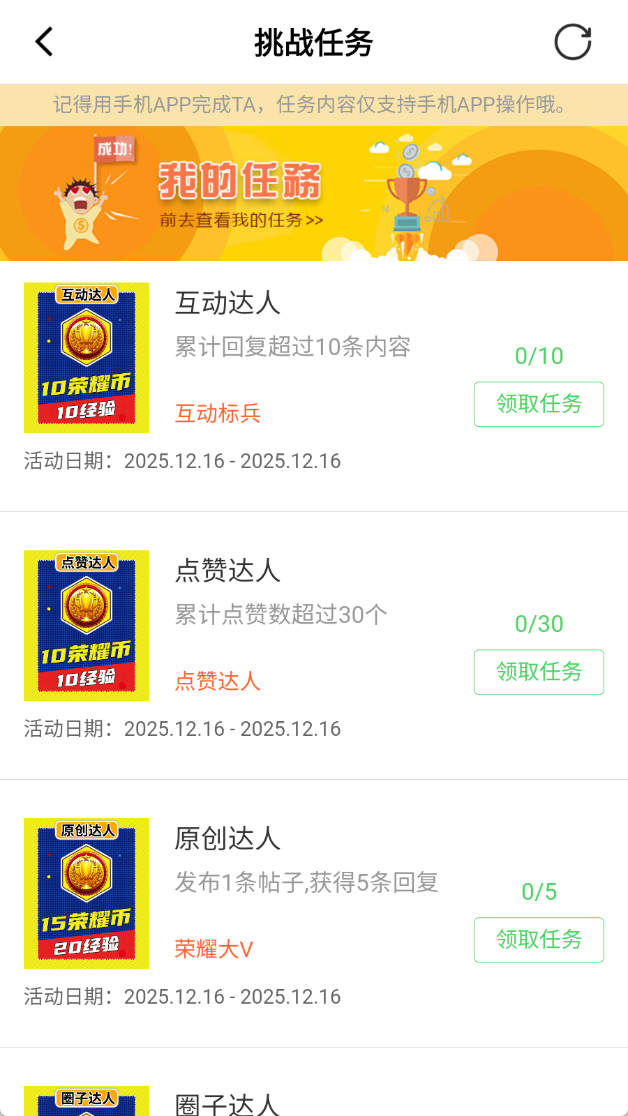The image size is (628, 1116).
Task: Go back from 挑战任务 page
Action: tap(44, 42)
